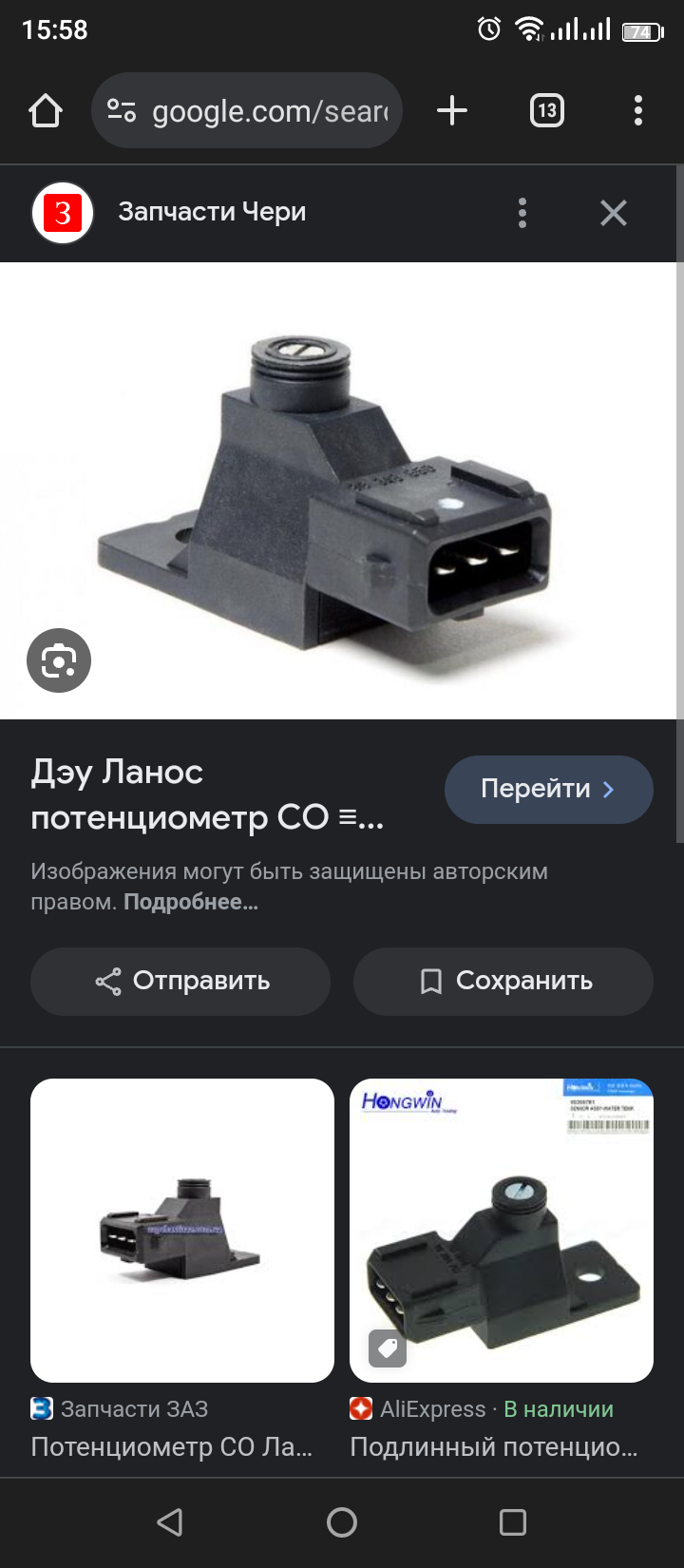Image resolution: width=684 pixels, height=1568 pixels.
Task: Go back using the system back button
Action: click(x=170, y=1522)
